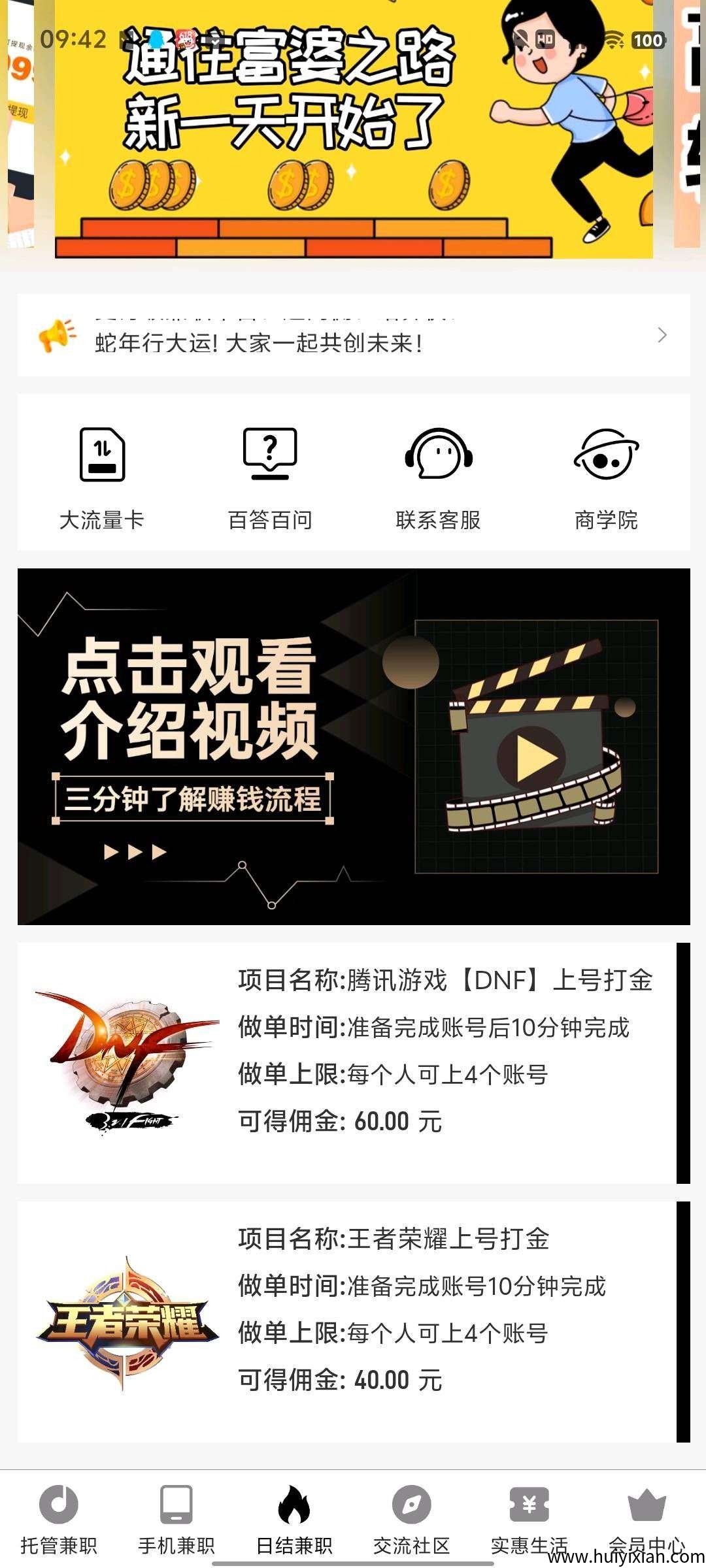This screenshot has height=1568, width=706.
Task: Open the 蛇年行大运 announcement notice
Action: point(353,336)
